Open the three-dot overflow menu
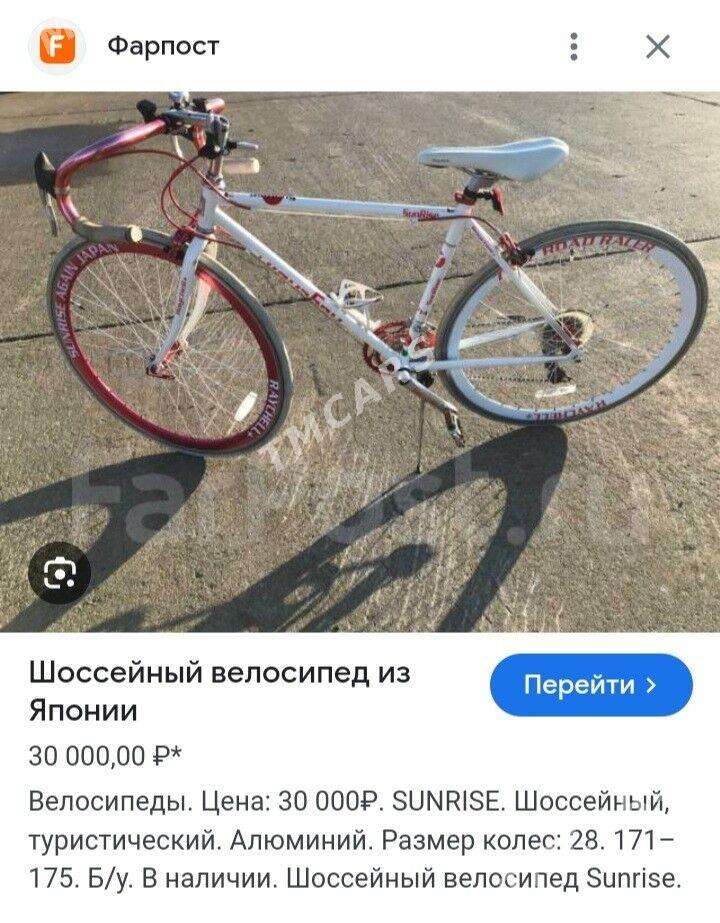 point(574,46)
